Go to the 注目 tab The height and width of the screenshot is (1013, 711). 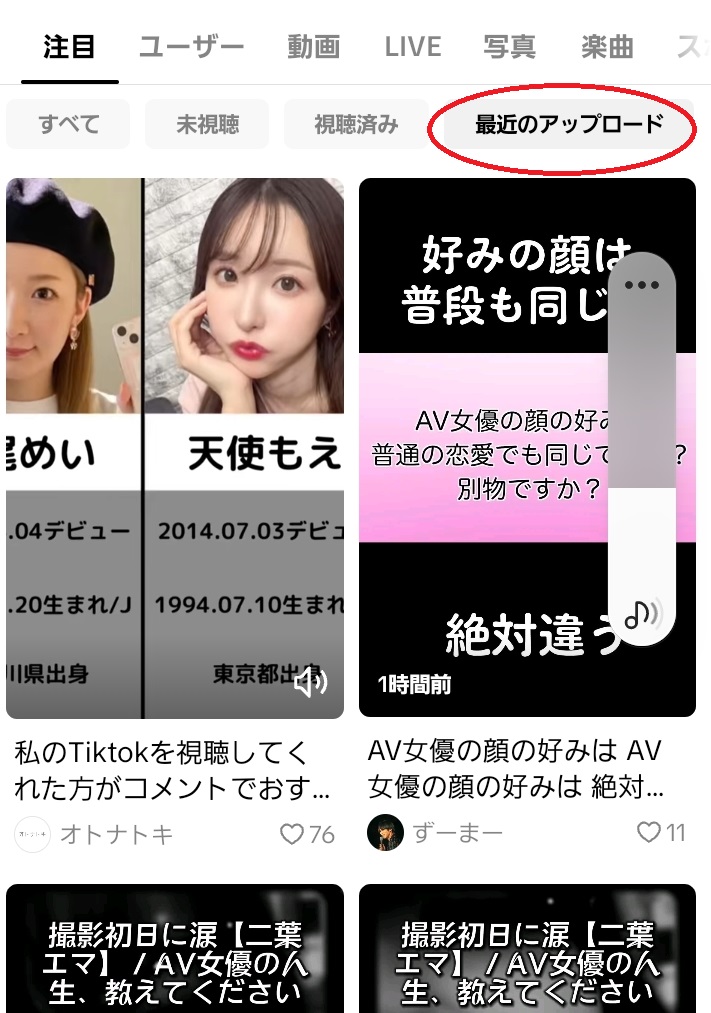(69, 47)
